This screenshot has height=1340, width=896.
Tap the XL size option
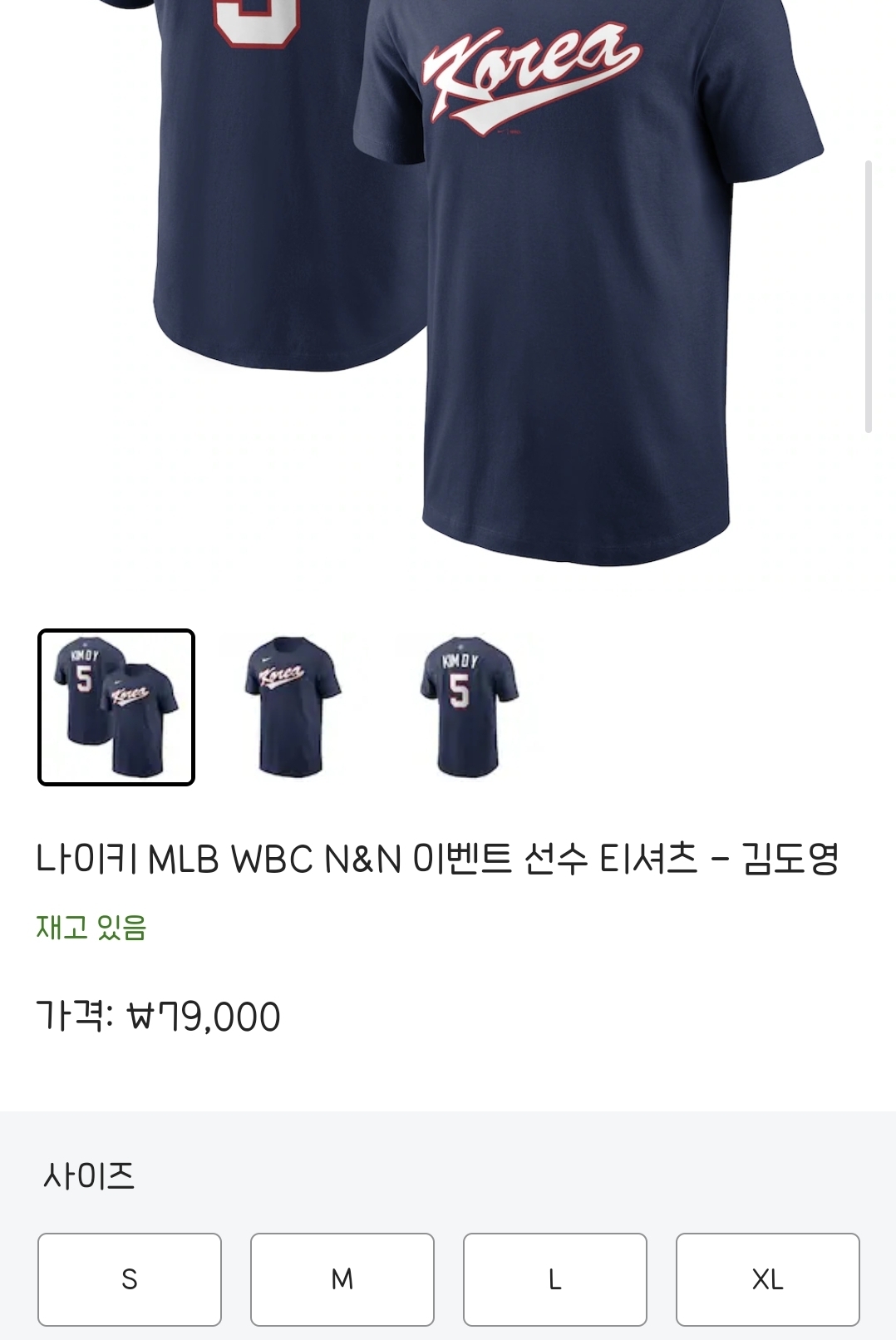[767, 1278]
